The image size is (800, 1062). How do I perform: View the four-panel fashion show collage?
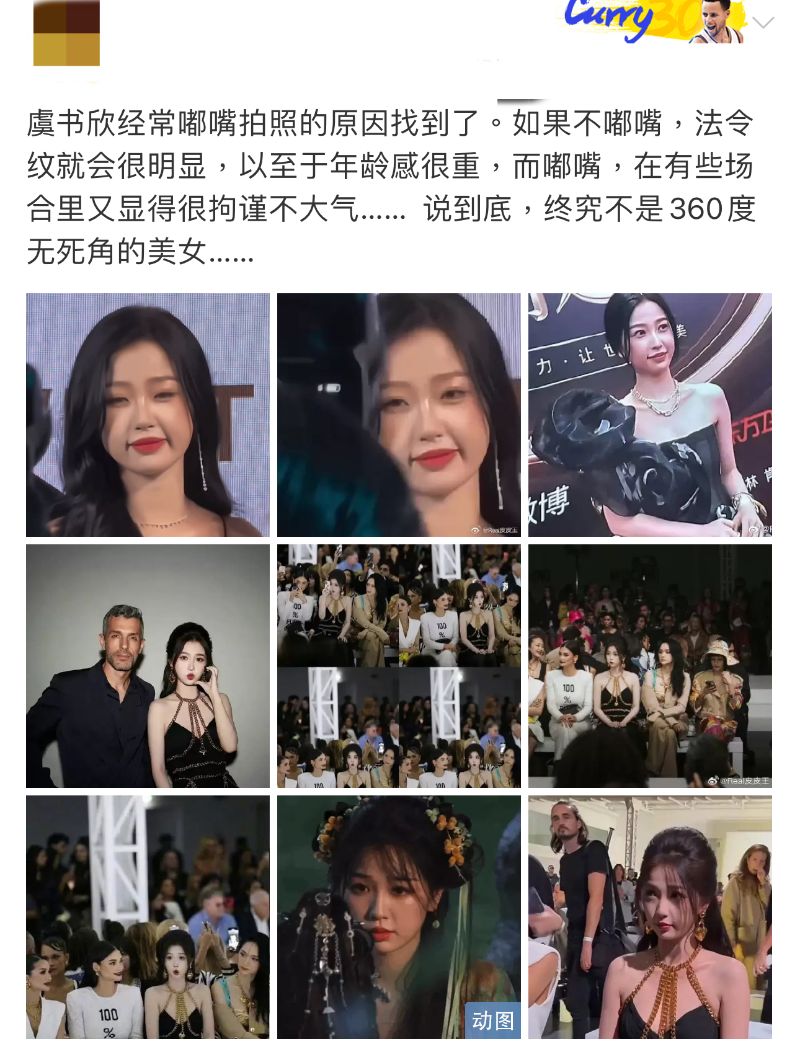click(399, 666)
